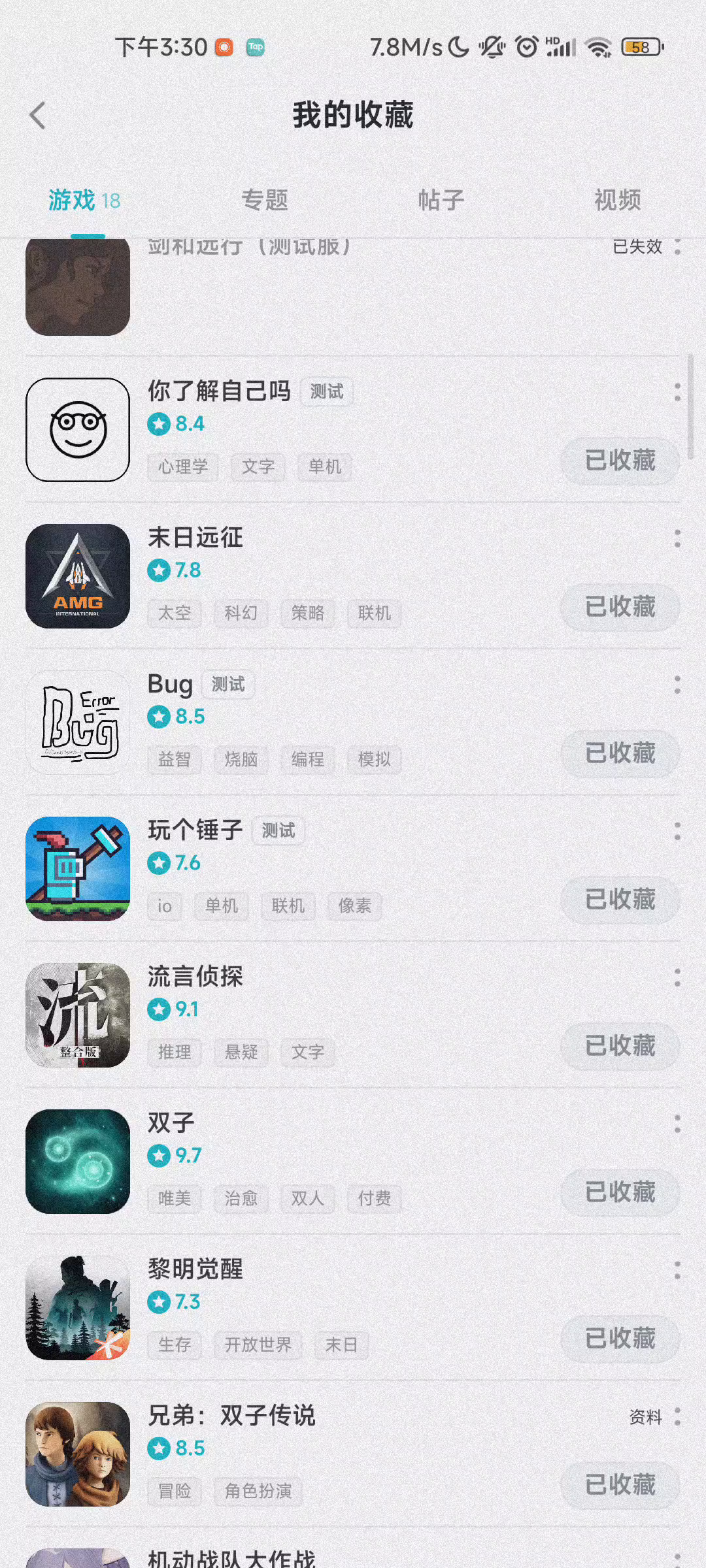Tap 已收藏 button for 双子
Image resolution: width=706 pixels, height=1568 pixels.
[620, 1192]
